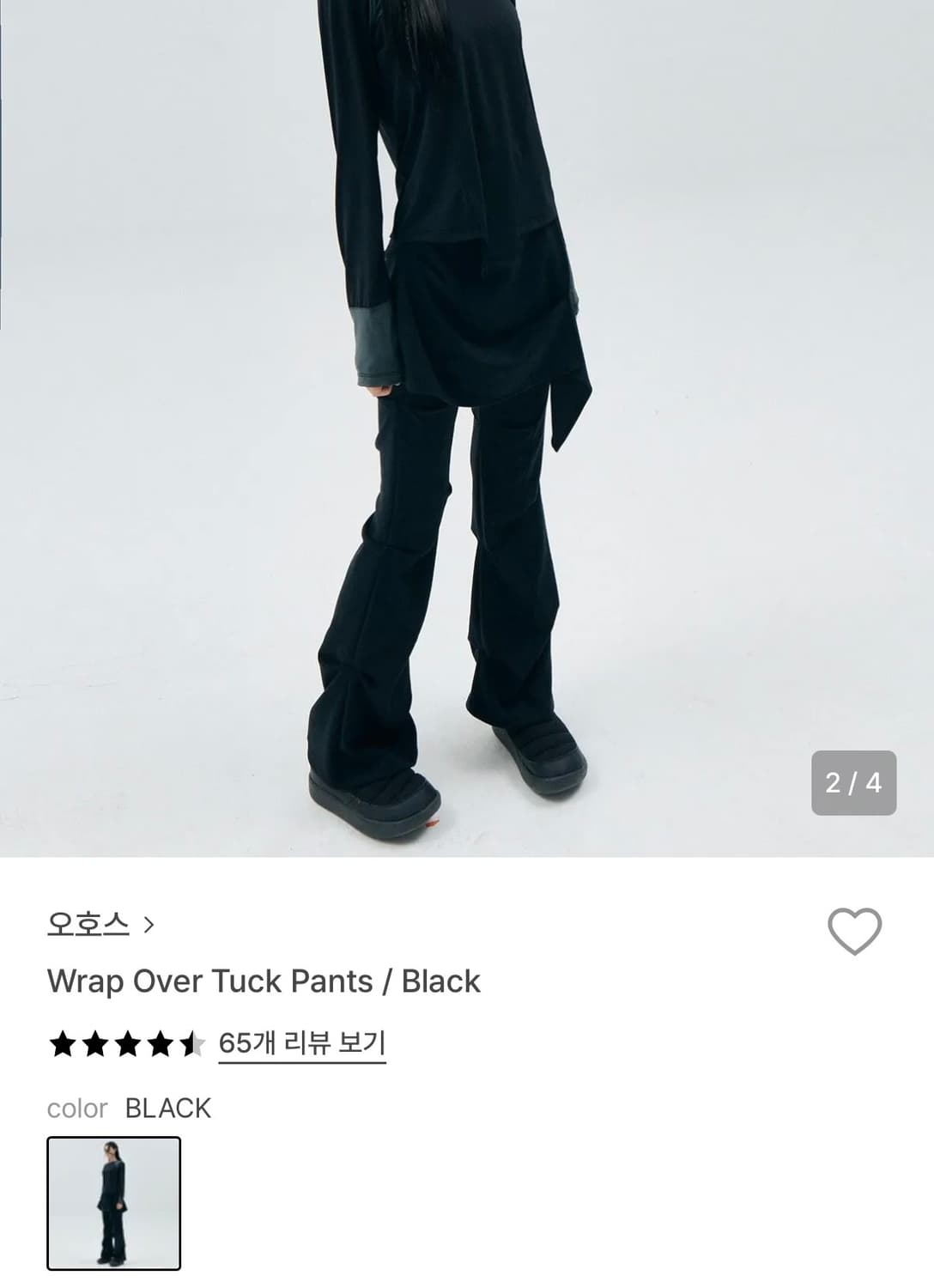This screenshot has width=934, height=1288.
Task: Click the fourth star icon
Action: (x=161, y=1043)
